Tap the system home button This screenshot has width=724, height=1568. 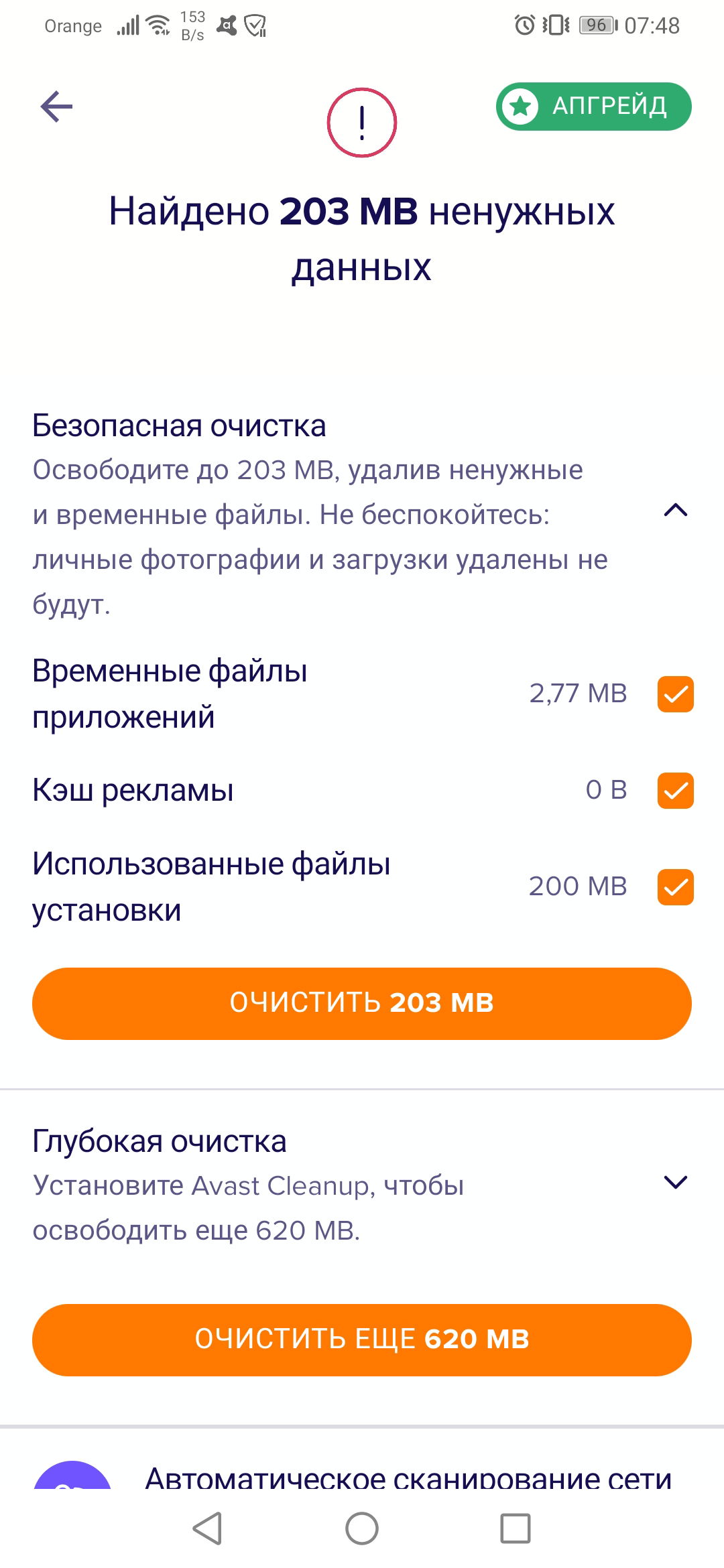[x=362, y=1528]
